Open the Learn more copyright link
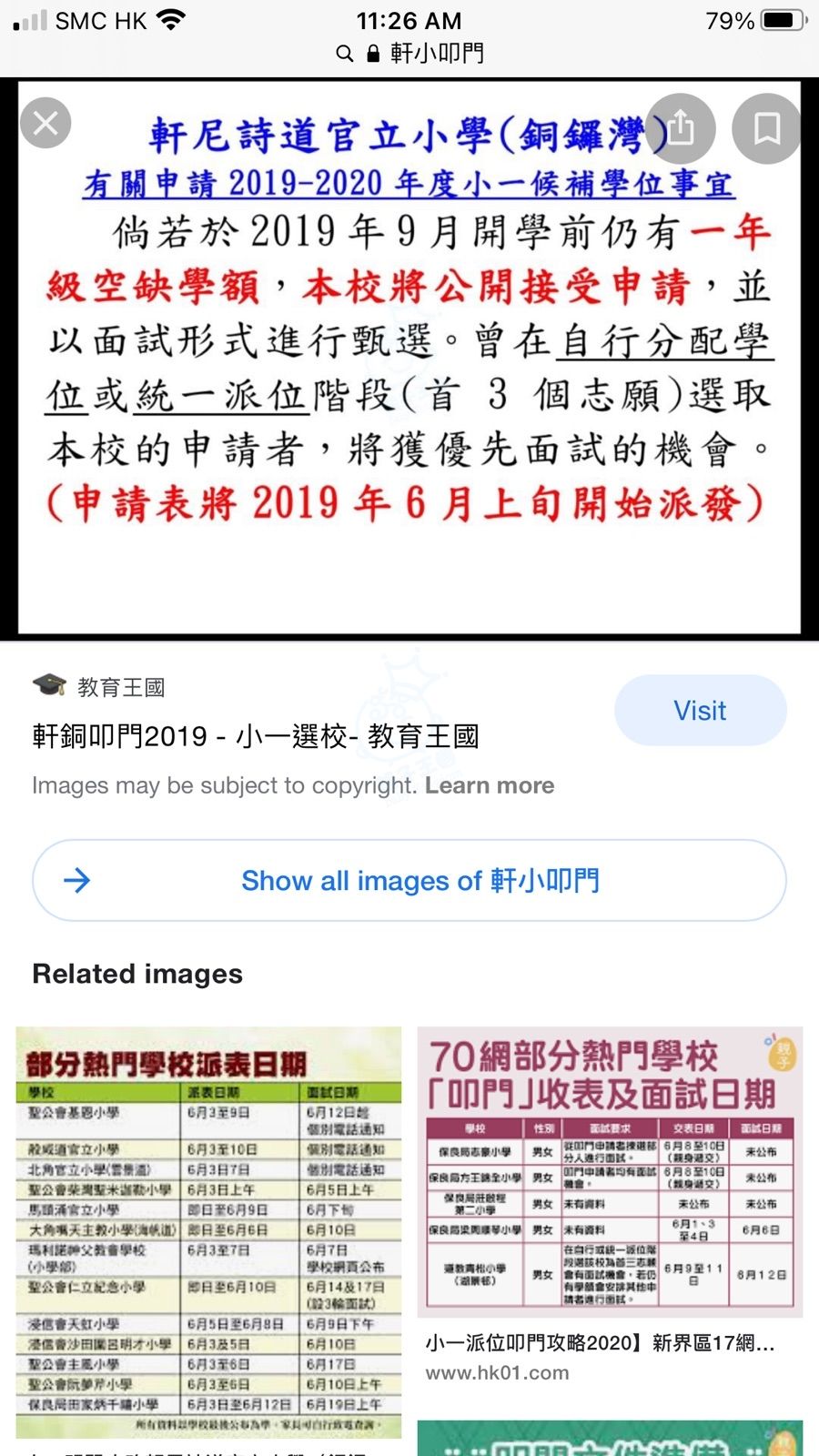The height and width of the screenshot is (1456, 819). tap(490, 785)
